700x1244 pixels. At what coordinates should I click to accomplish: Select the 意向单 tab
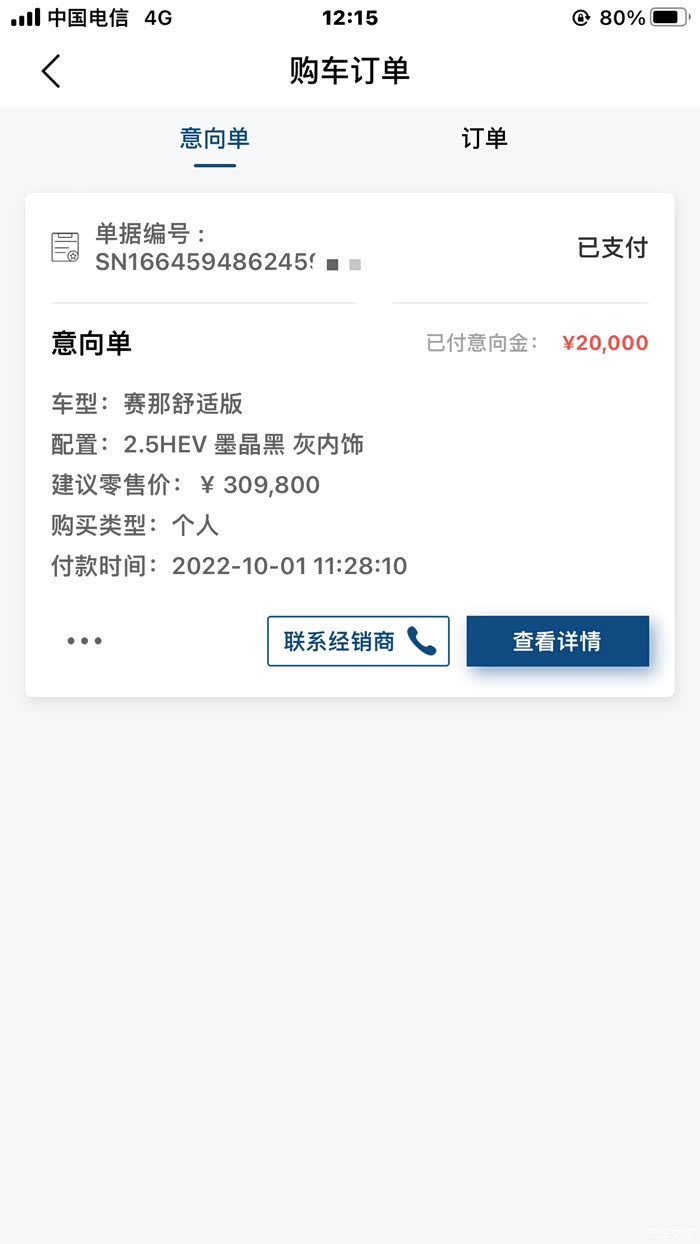[x=215, y=138]
